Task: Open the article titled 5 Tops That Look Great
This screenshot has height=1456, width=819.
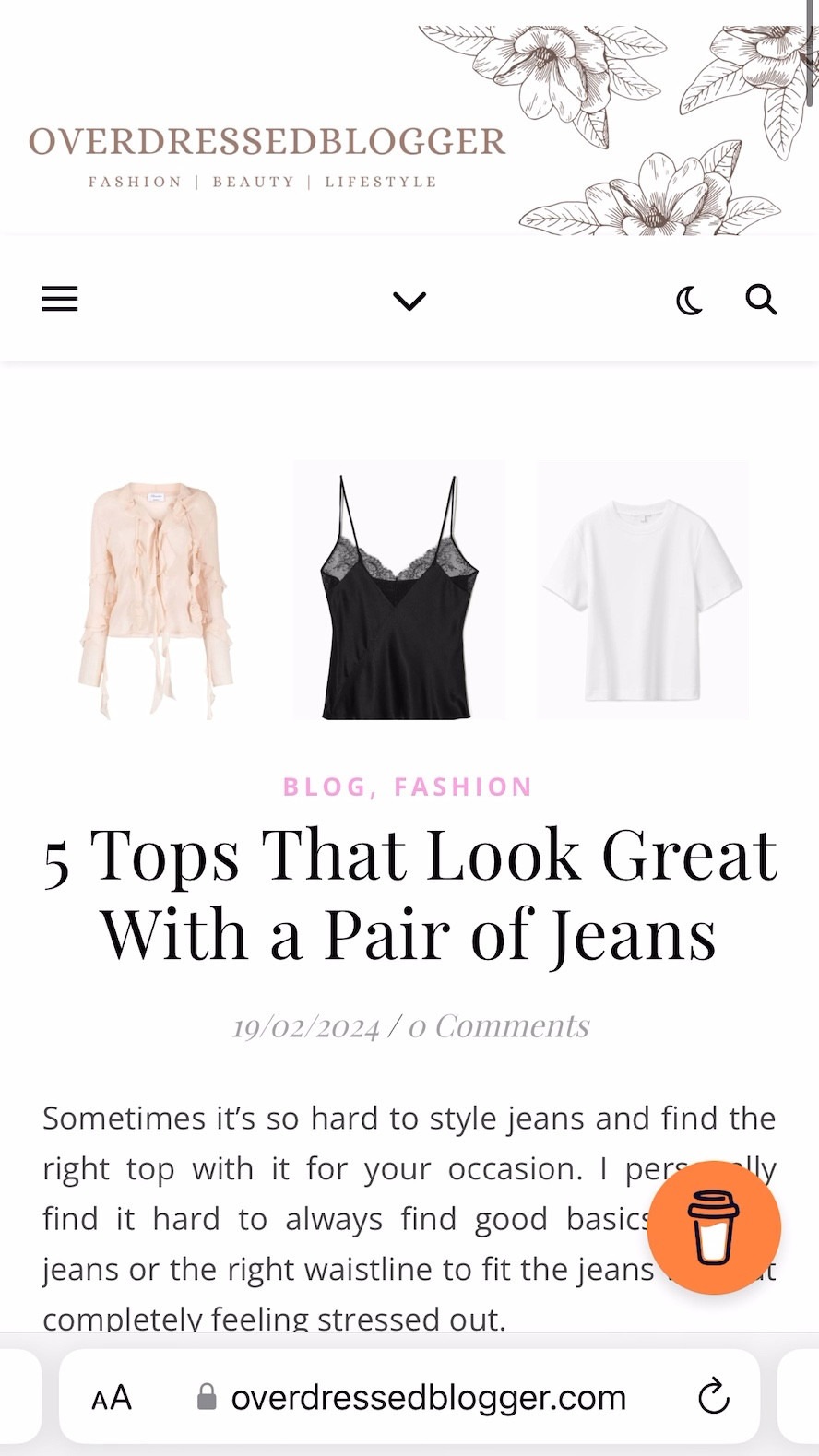Action: [x=409, y=892]
